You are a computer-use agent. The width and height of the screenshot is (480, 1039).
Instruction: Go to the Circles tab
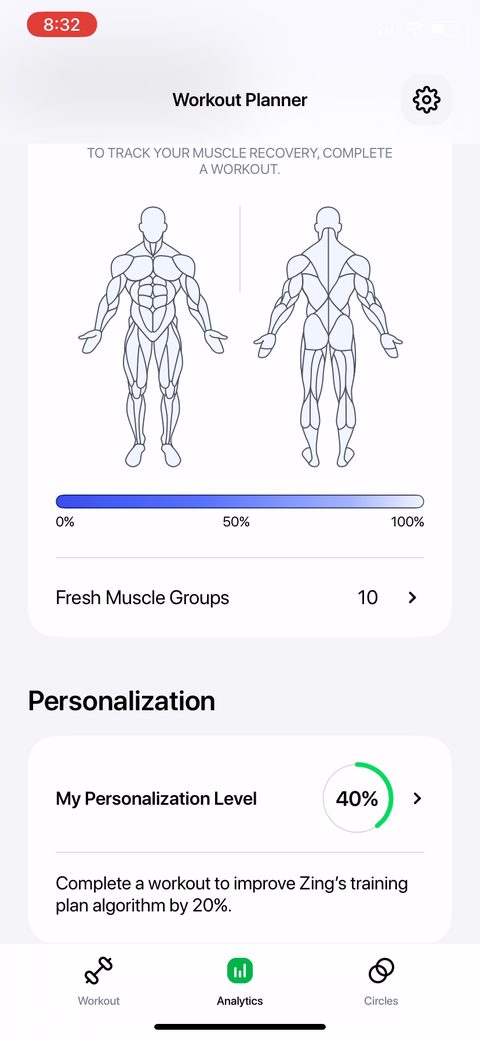coord(381,982)
